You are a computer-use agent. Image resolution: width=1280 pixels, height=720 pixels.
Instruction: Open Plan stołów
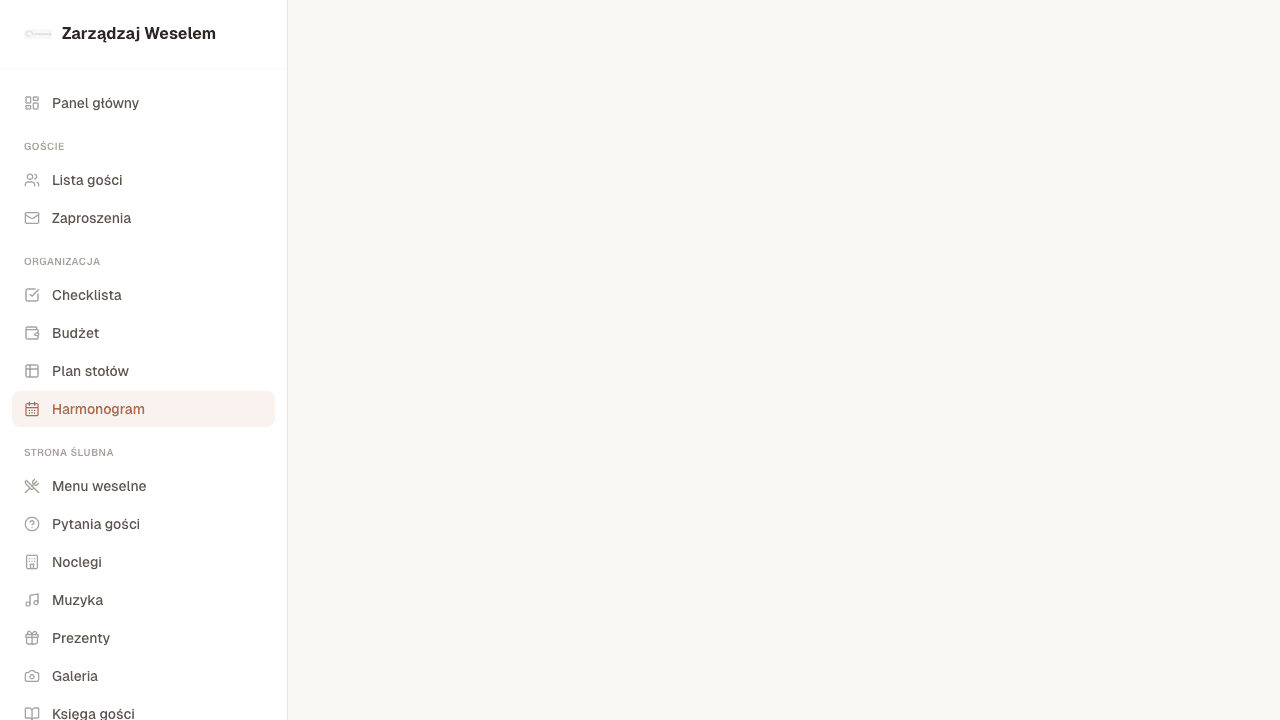point(90,371)
